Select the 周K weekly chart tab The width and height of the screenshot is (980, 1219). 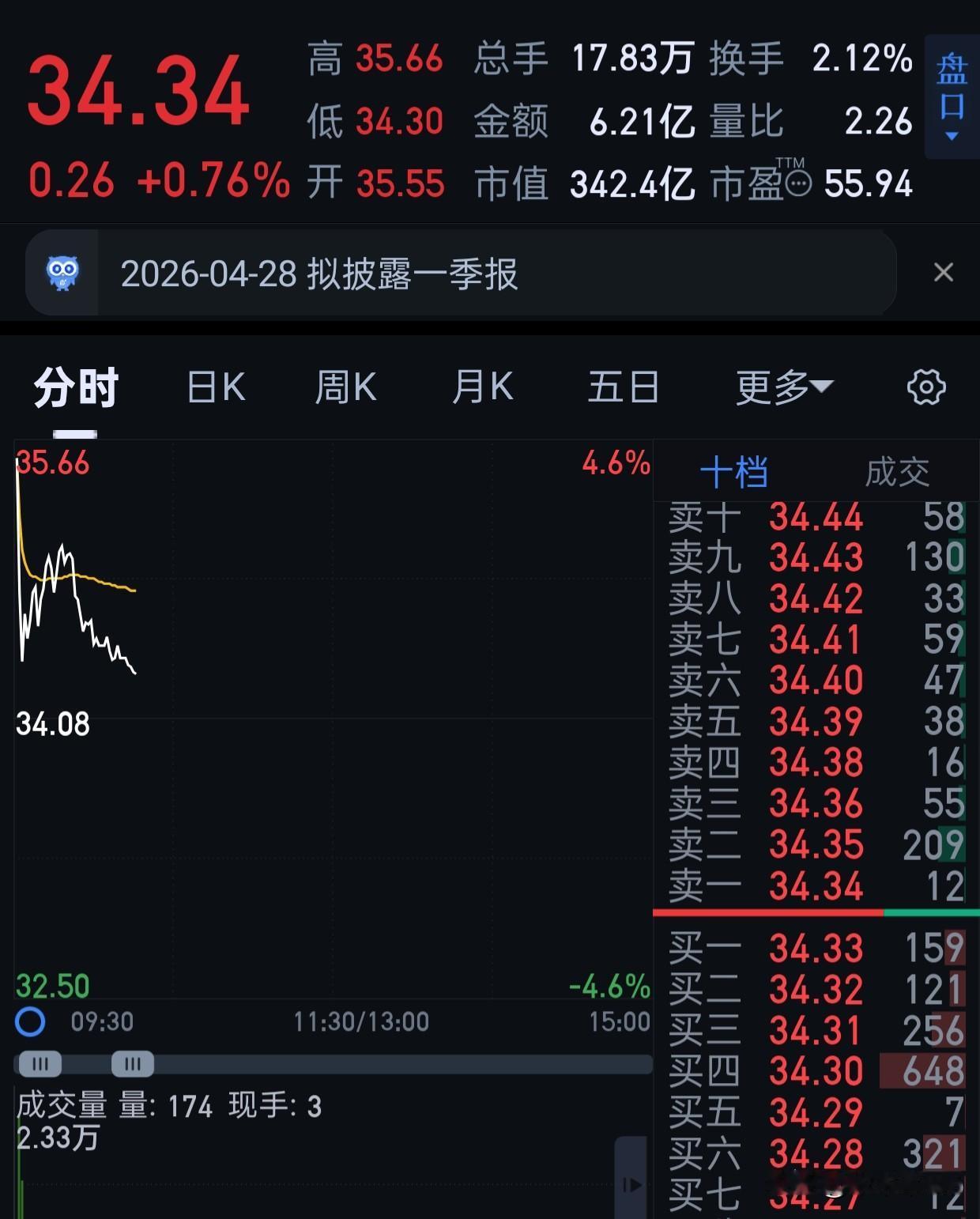pos(345,387)
